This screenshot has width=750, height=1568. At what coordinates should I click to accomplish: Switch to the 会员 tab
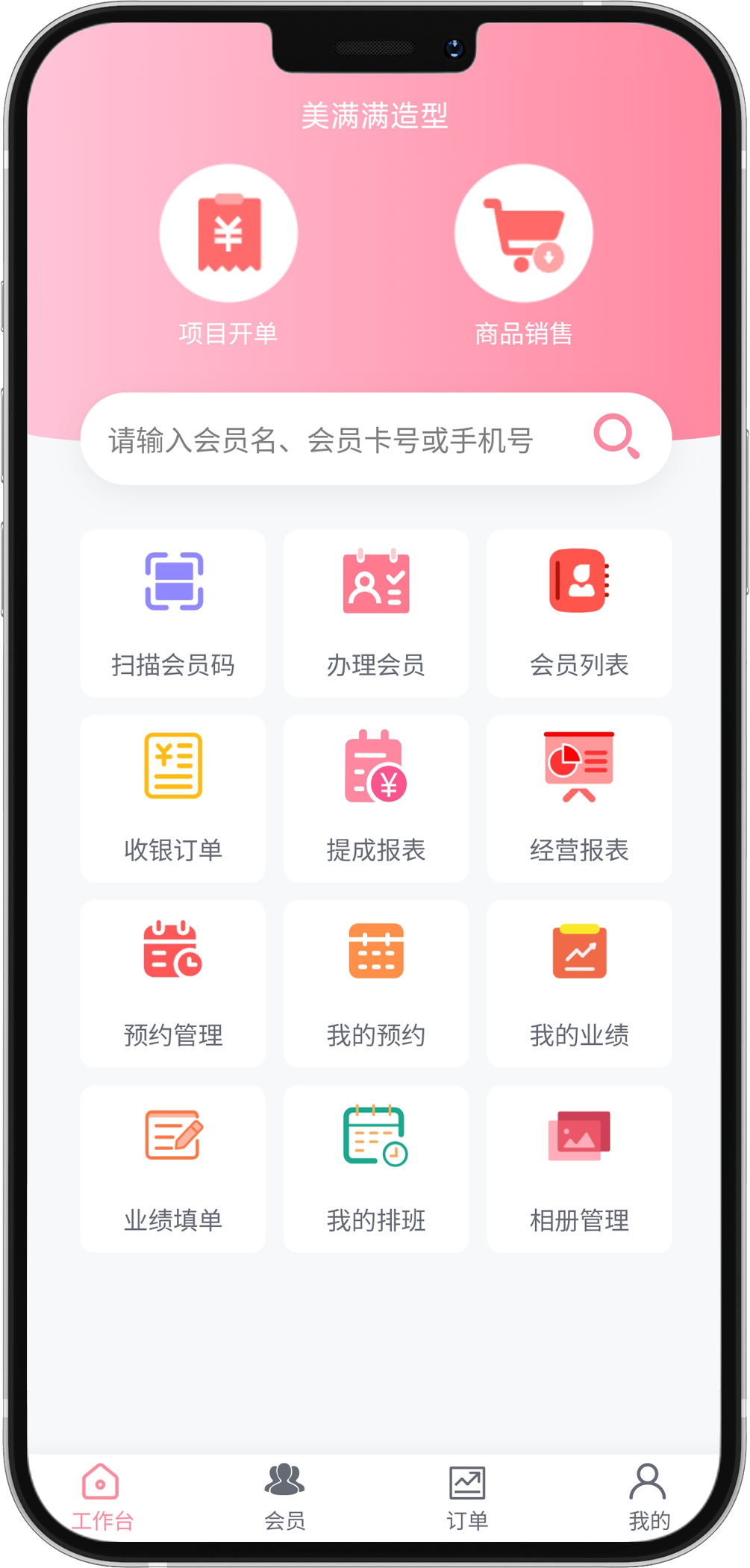(284, 1496)
